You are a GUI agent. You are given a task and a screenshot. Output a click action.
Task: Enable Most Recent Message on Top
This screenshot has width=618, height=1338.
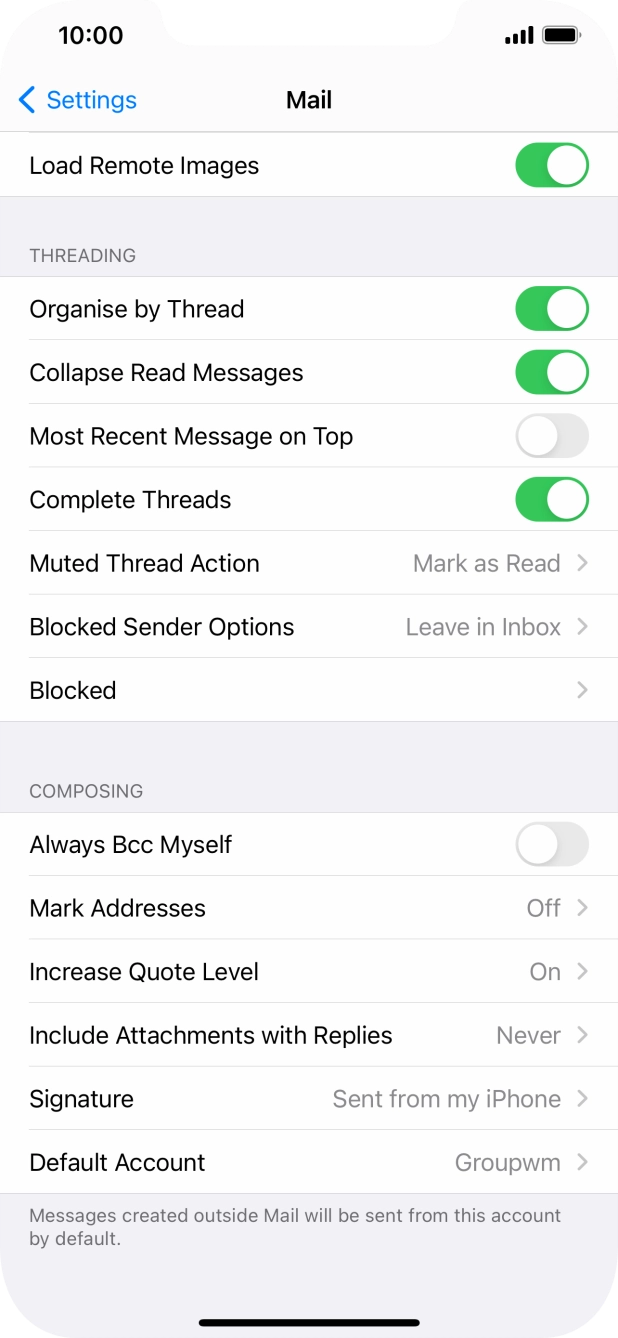click(551, 436)
